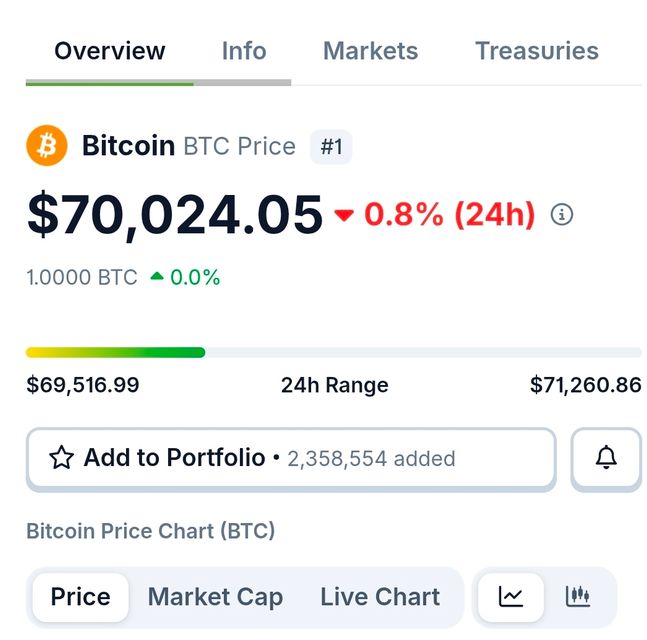The width and height of the screenshot is (647, 640).
Task: Switch to the Info tab
Action: [244, 51]
